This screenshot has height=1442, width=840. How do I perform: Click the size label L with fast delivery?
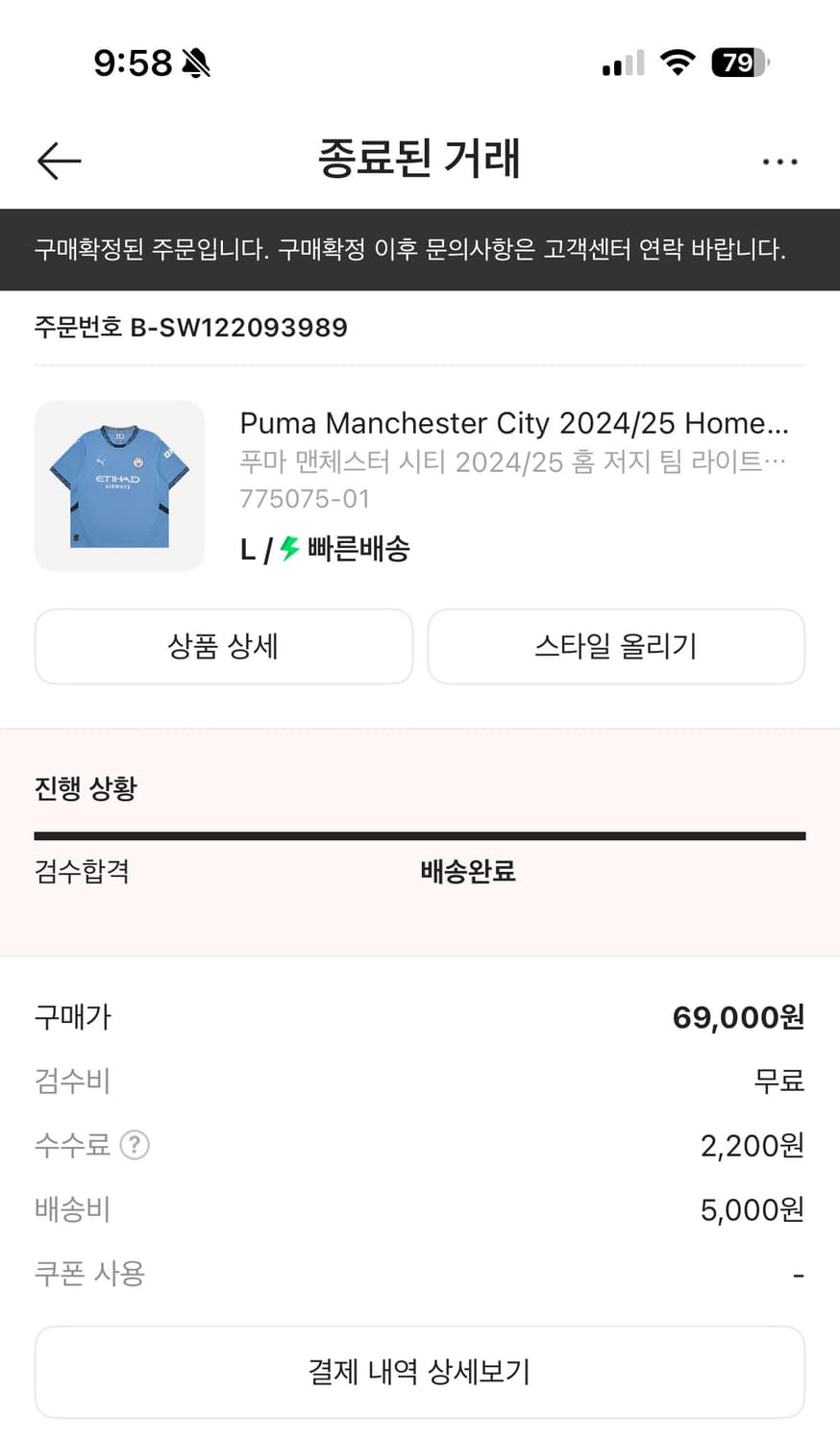click(x=247, y=548)
